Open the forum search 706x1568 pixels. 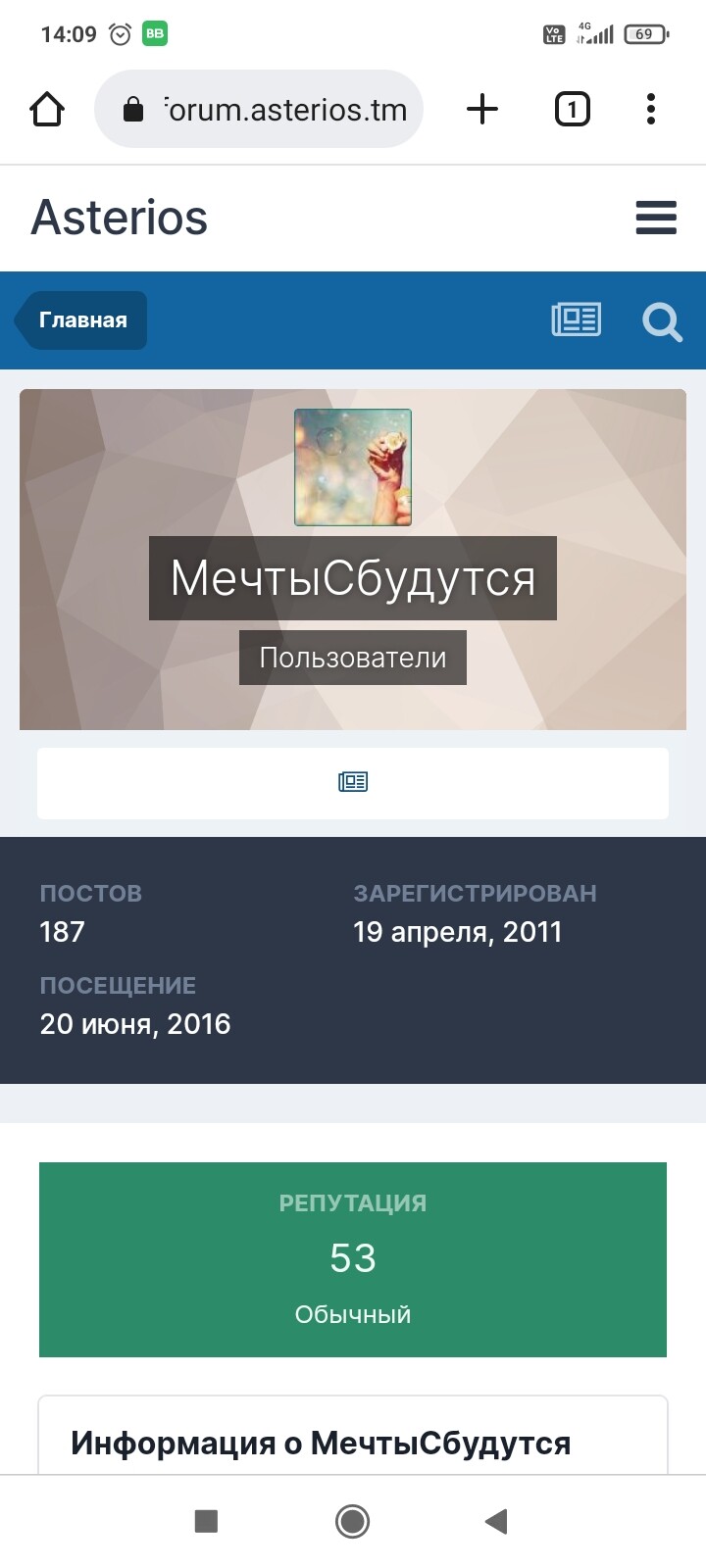click(662, 320)
